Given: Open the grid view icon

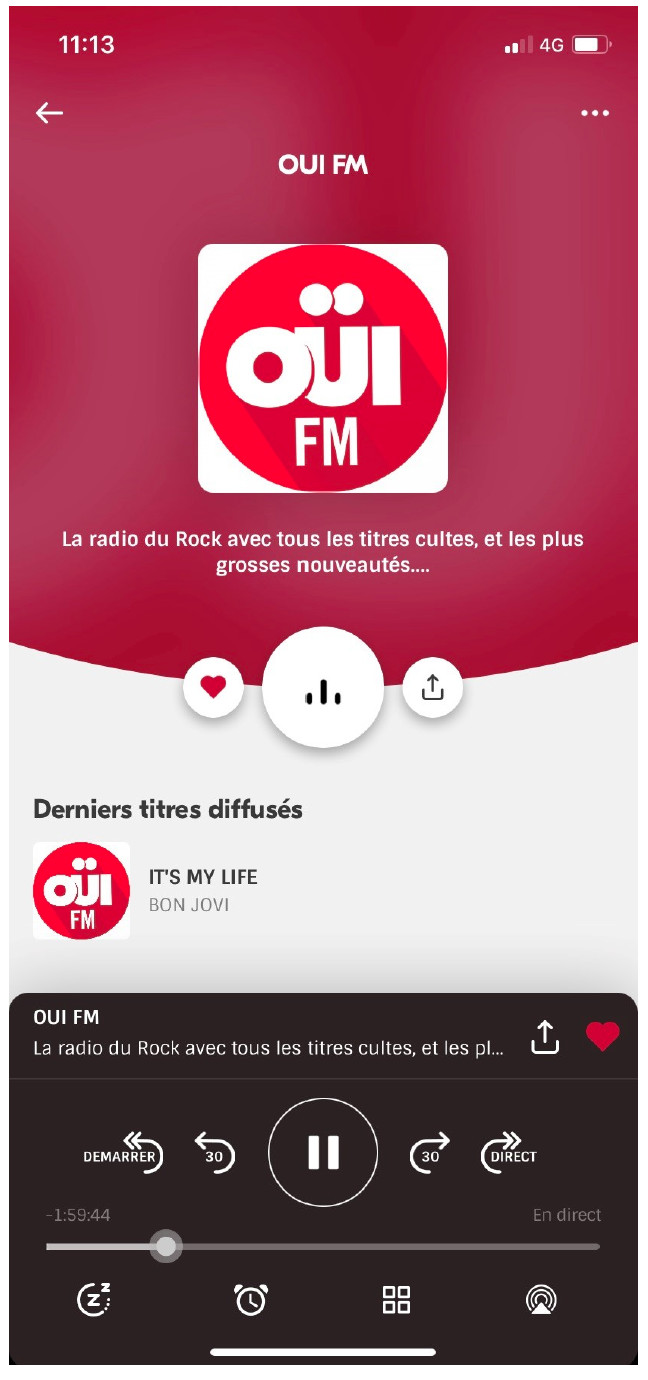Looking at the screenshot, I should 397,1299.
